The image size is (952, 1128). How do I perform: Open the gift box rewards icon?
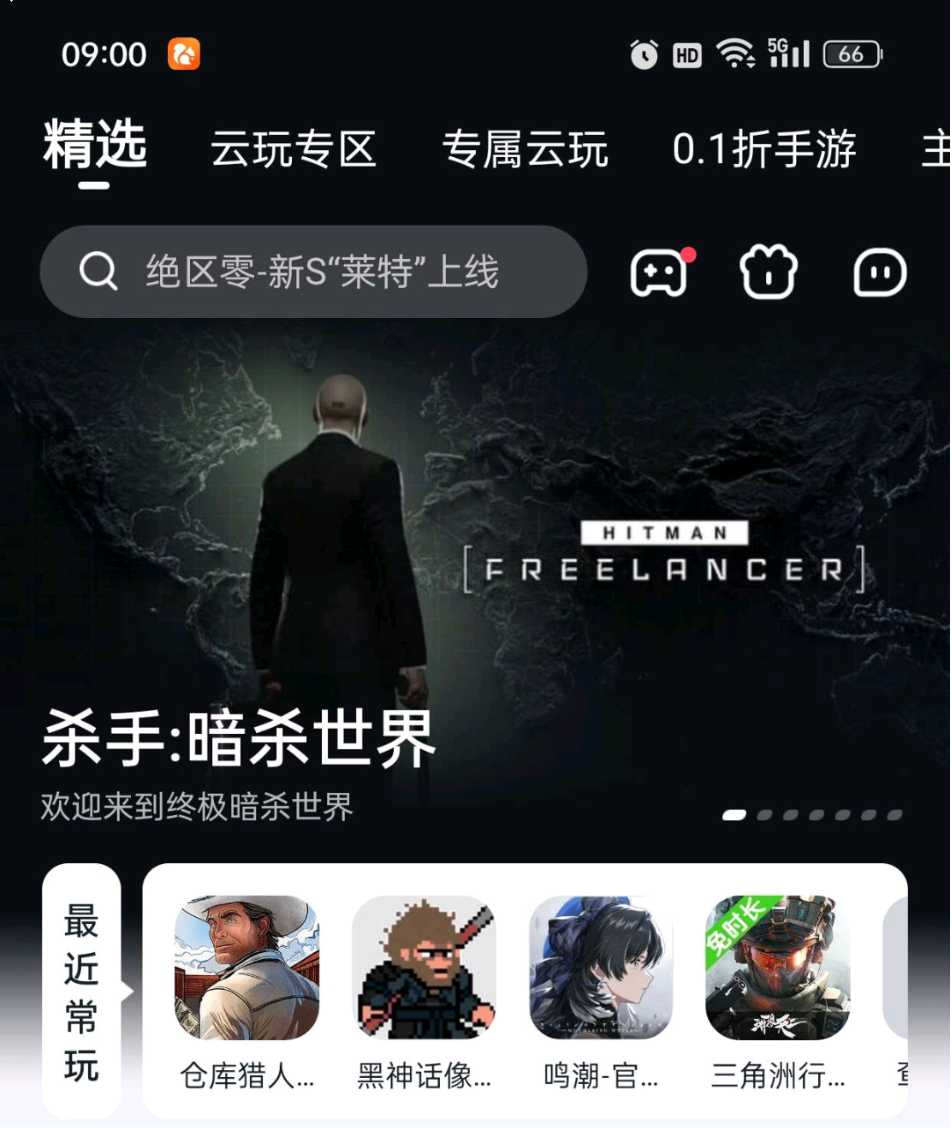point(768,273)
